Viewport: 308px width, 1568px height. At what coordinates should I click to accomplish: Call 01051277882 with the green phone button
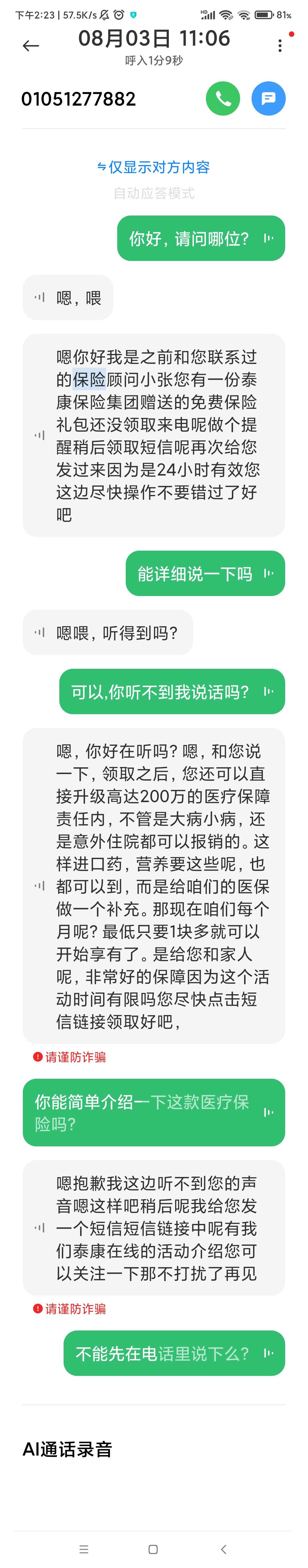pos(223,98)
